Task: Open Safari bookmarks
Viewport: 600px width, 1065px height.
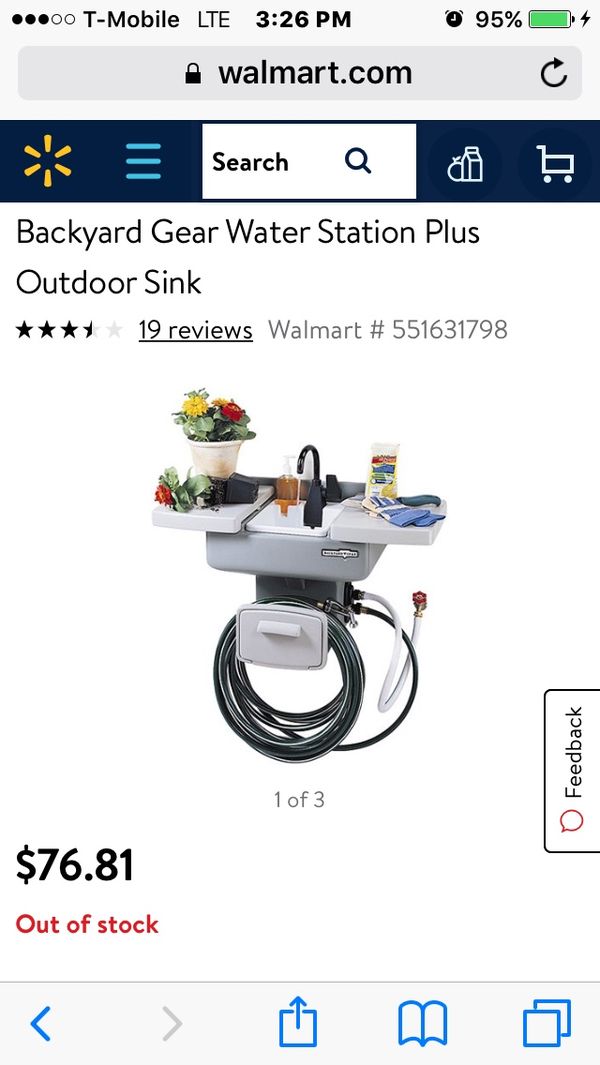Action: [x=423, y=1024]
